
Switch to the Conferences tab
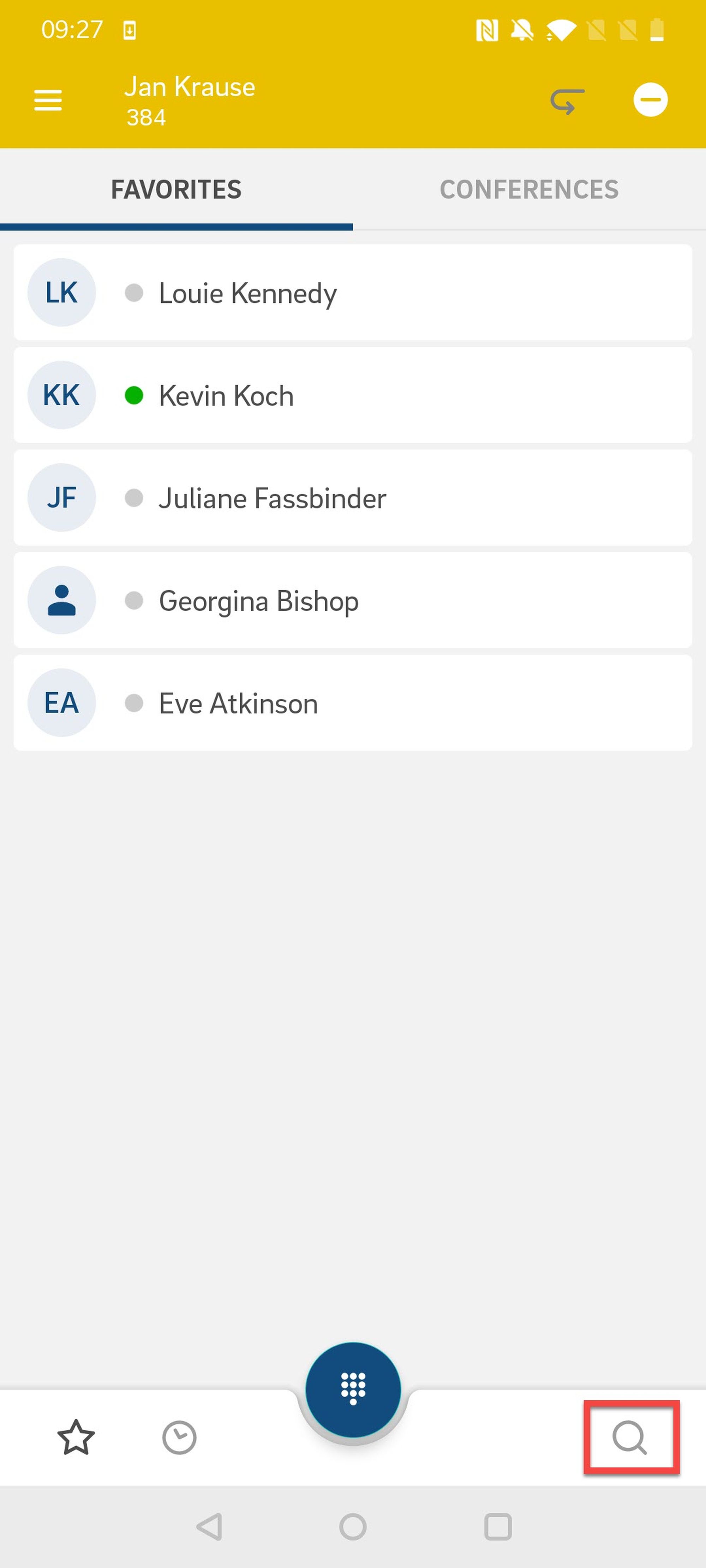529,189
